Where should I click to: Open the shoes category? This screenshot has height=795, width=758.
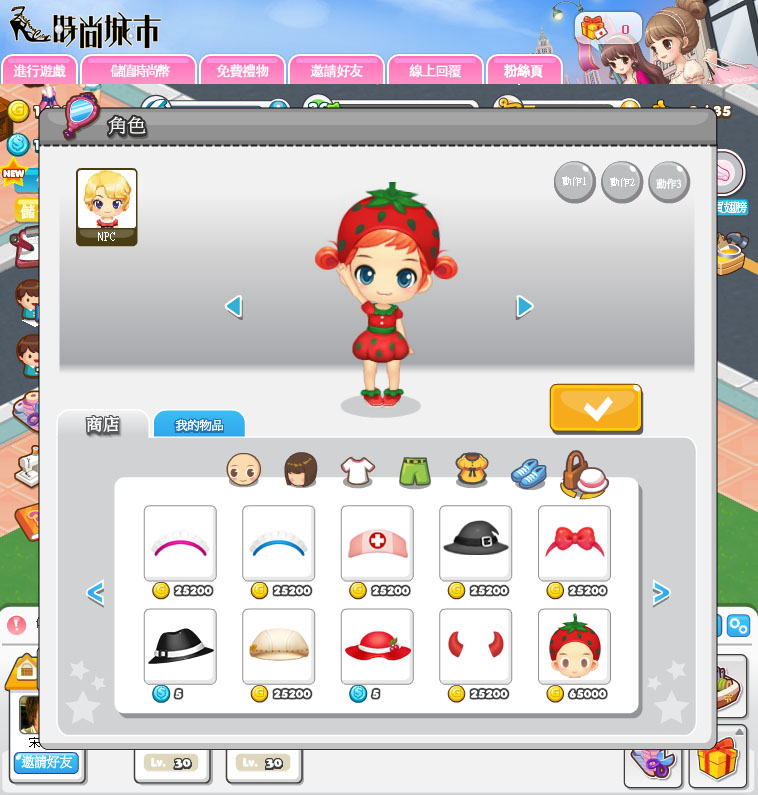[x=528, y=472]
